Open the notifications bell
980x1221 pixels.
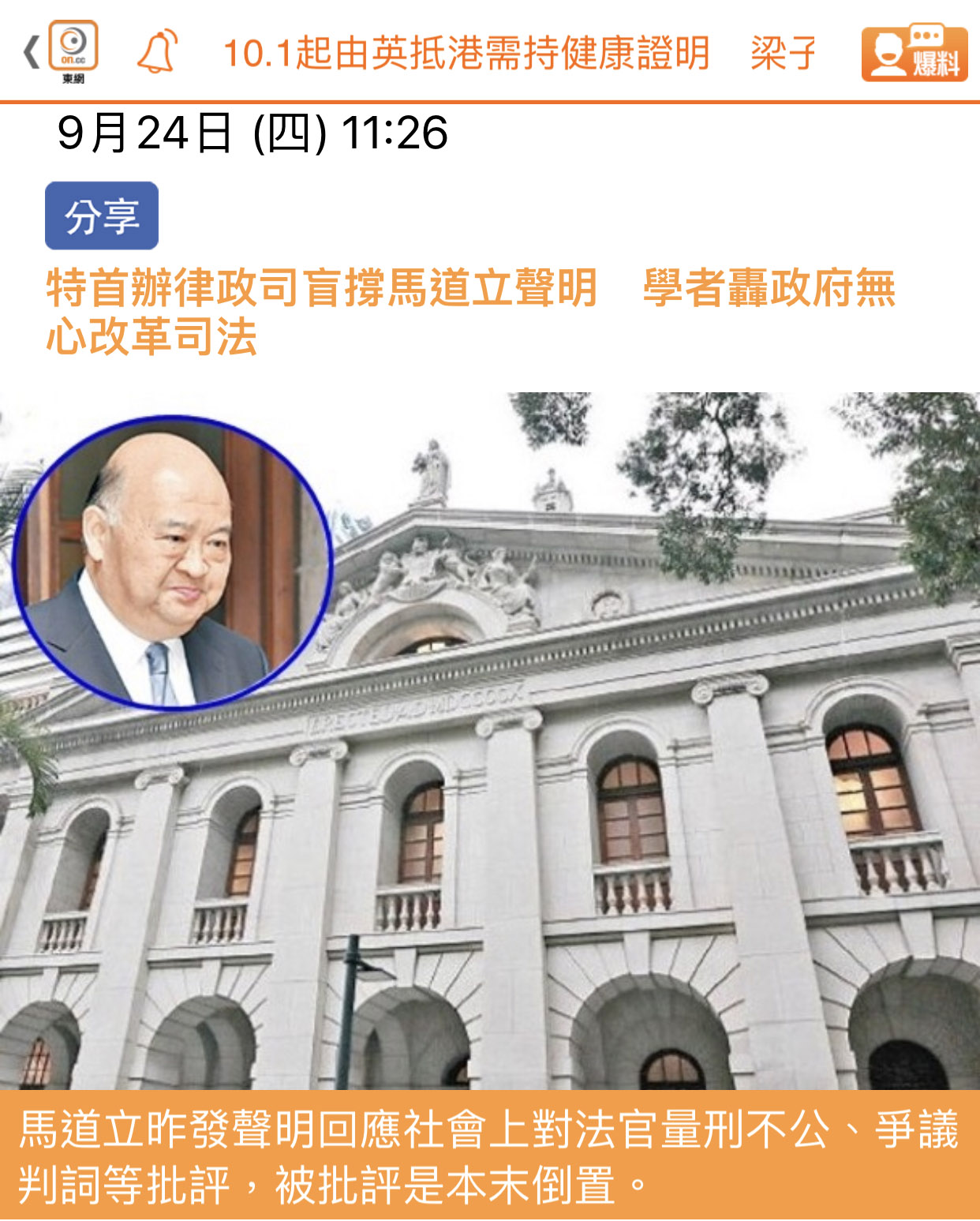[x=156, y=53]
